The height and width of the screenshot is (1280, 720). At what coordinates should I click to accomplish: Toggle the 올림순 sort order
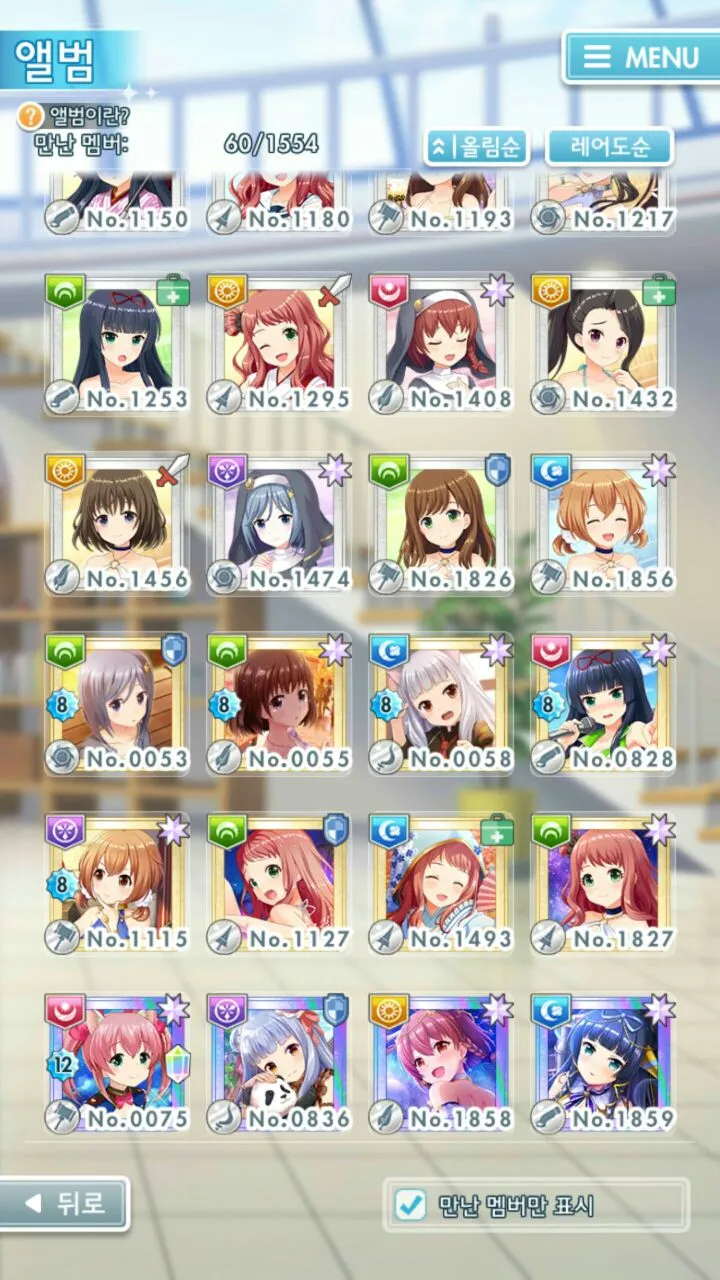click(x=476, y=147)
